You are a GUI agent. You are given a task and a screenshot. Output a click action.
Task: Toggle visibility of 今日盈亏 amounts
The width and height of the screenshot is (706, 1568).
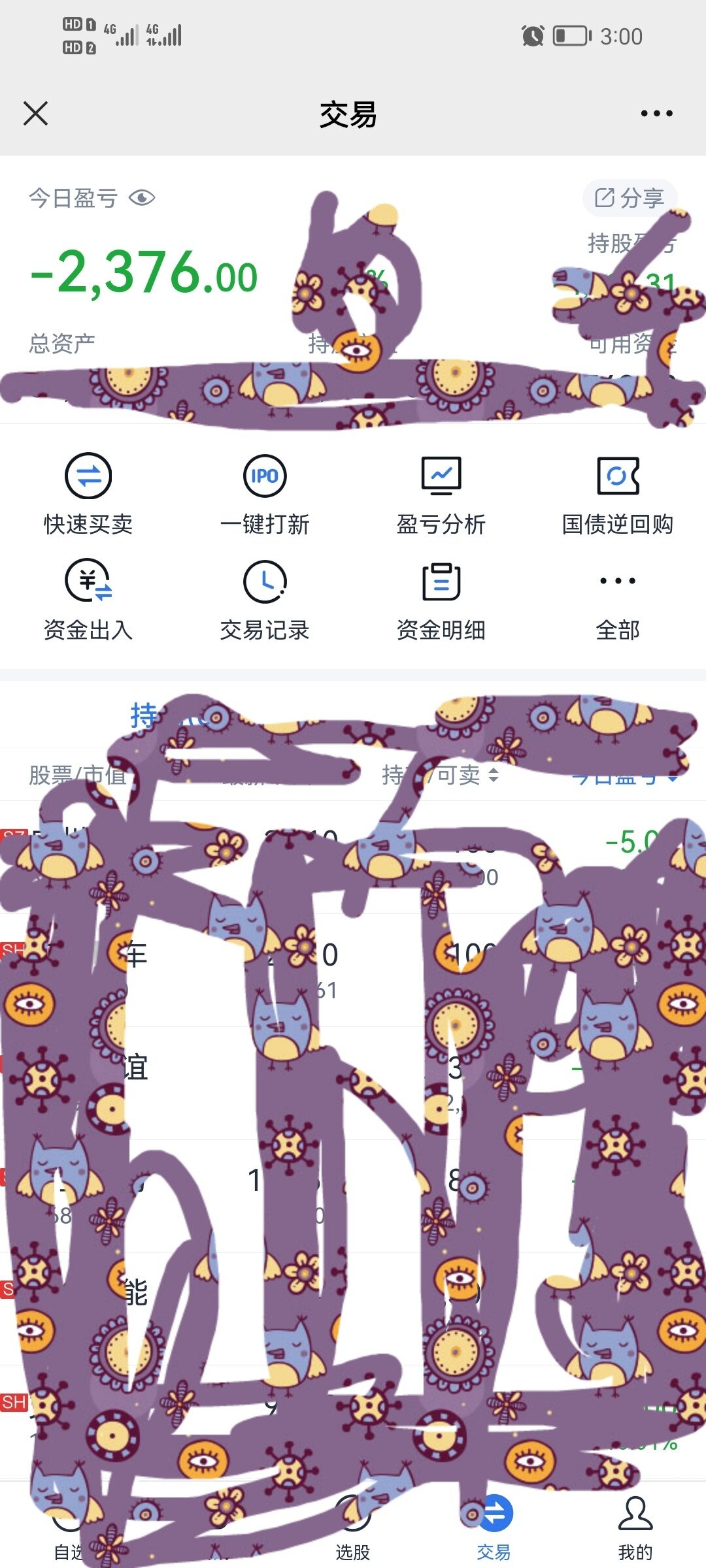click(142, 197)
